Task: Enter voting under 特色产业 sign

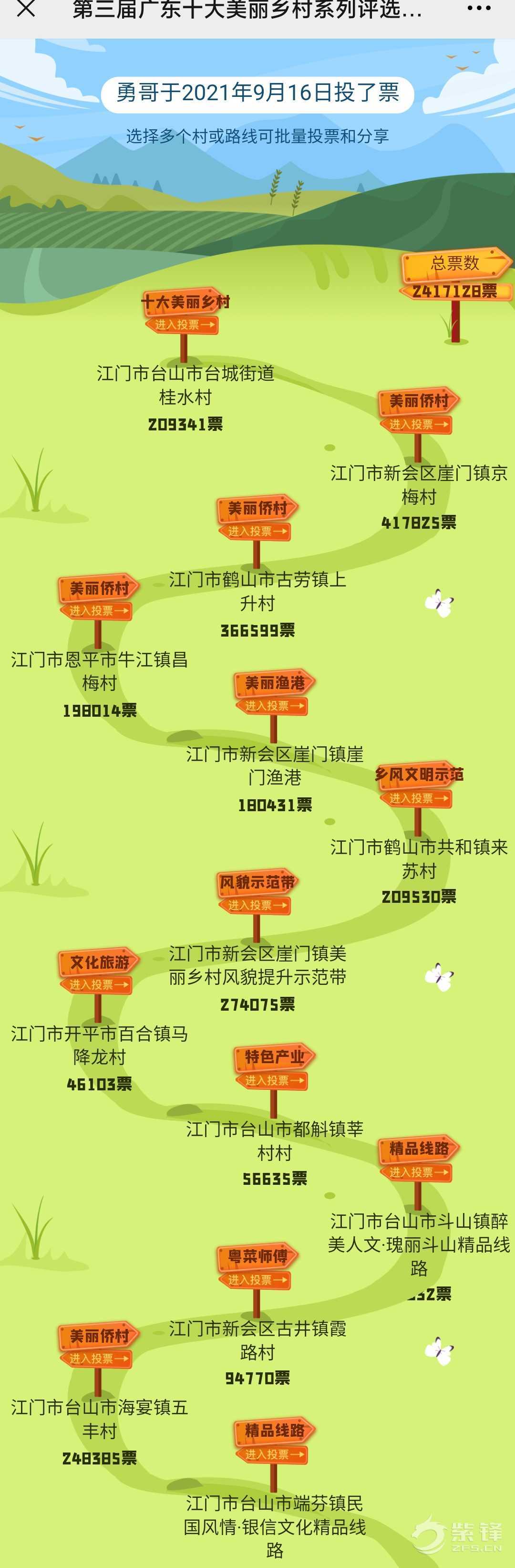Action: tap(273, 1080)
